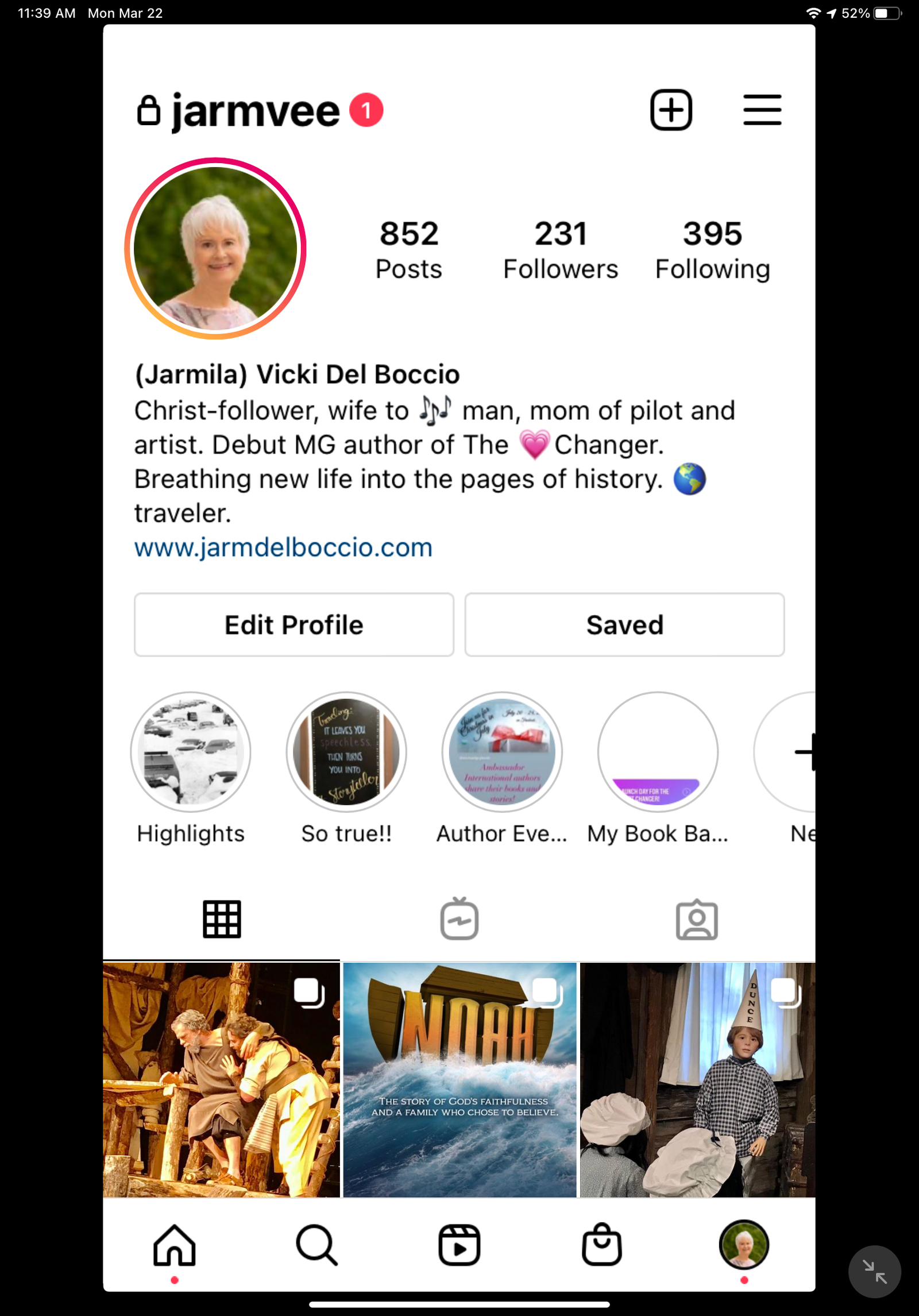
Task: Open the NOAH post thumbnail
Action: pyautogui.click(x=459, y=1080)
